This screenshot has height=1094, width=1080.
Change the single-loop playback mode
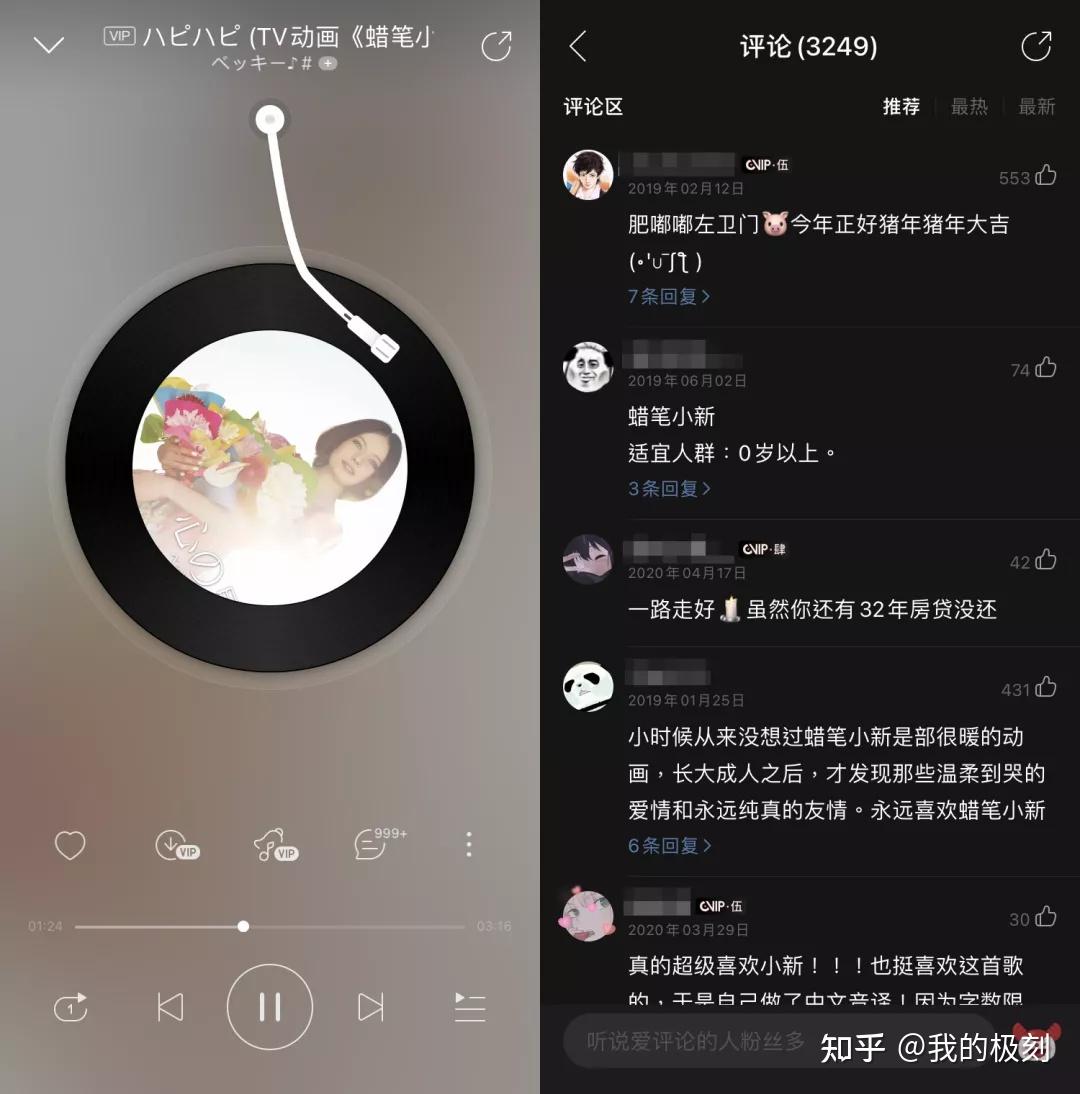pyautogui.click(x=71, y=1007)
